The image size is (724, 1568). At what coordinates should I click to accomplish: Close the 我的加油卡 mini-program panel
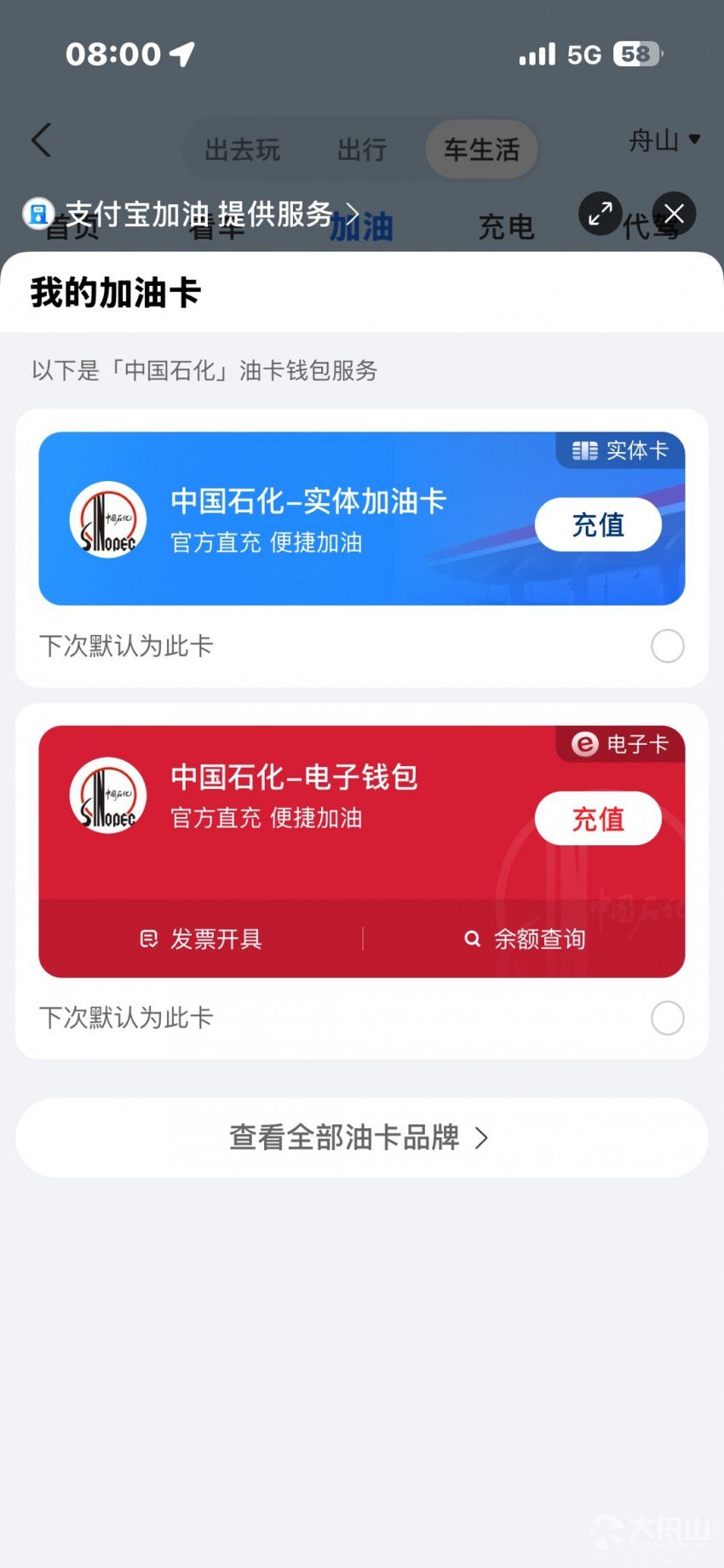(674, 214)
